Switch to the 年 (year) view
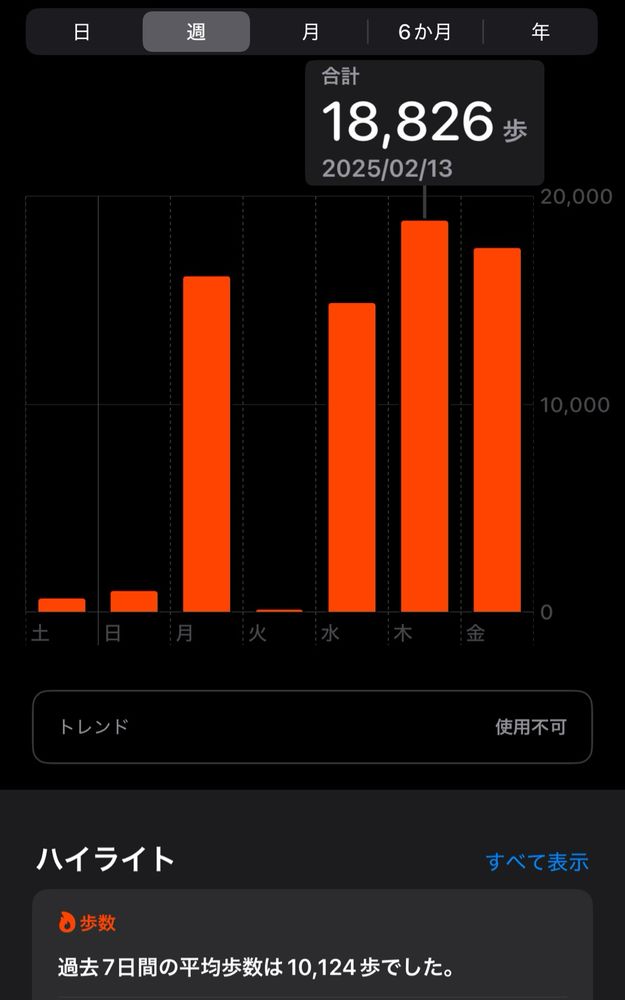The image size is (625, 1000). tap(540, 32)
